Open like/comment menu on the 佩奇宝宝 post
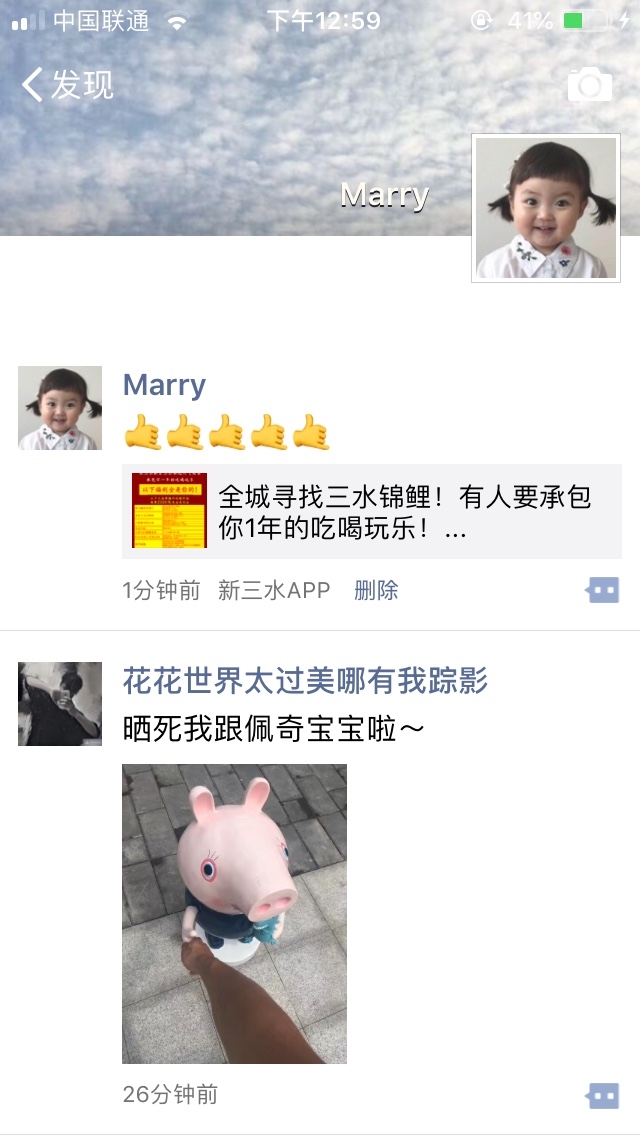The height and width of the screenshot is (1136, 640). tap(602, 1096)
